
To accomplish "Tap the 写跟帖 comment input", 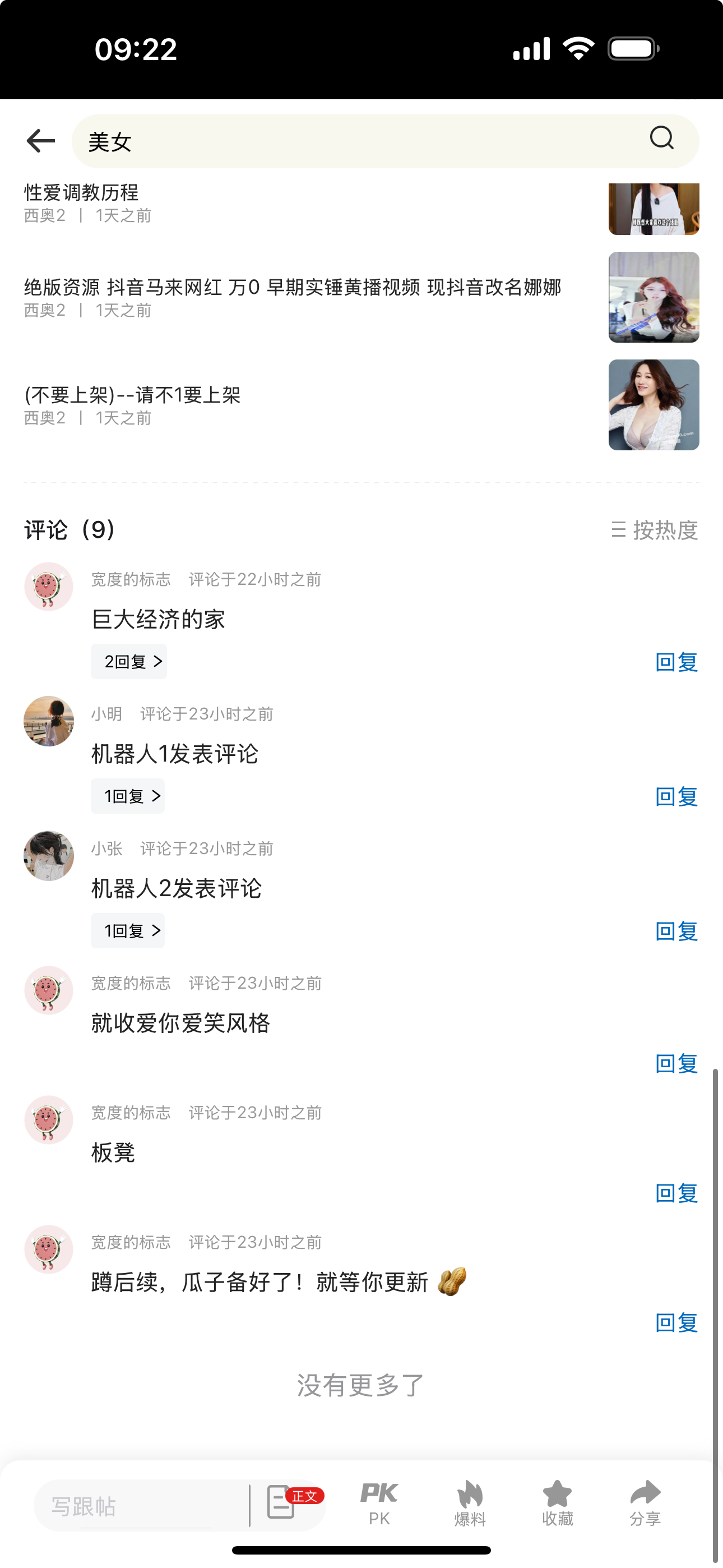I will [140, 1506].
